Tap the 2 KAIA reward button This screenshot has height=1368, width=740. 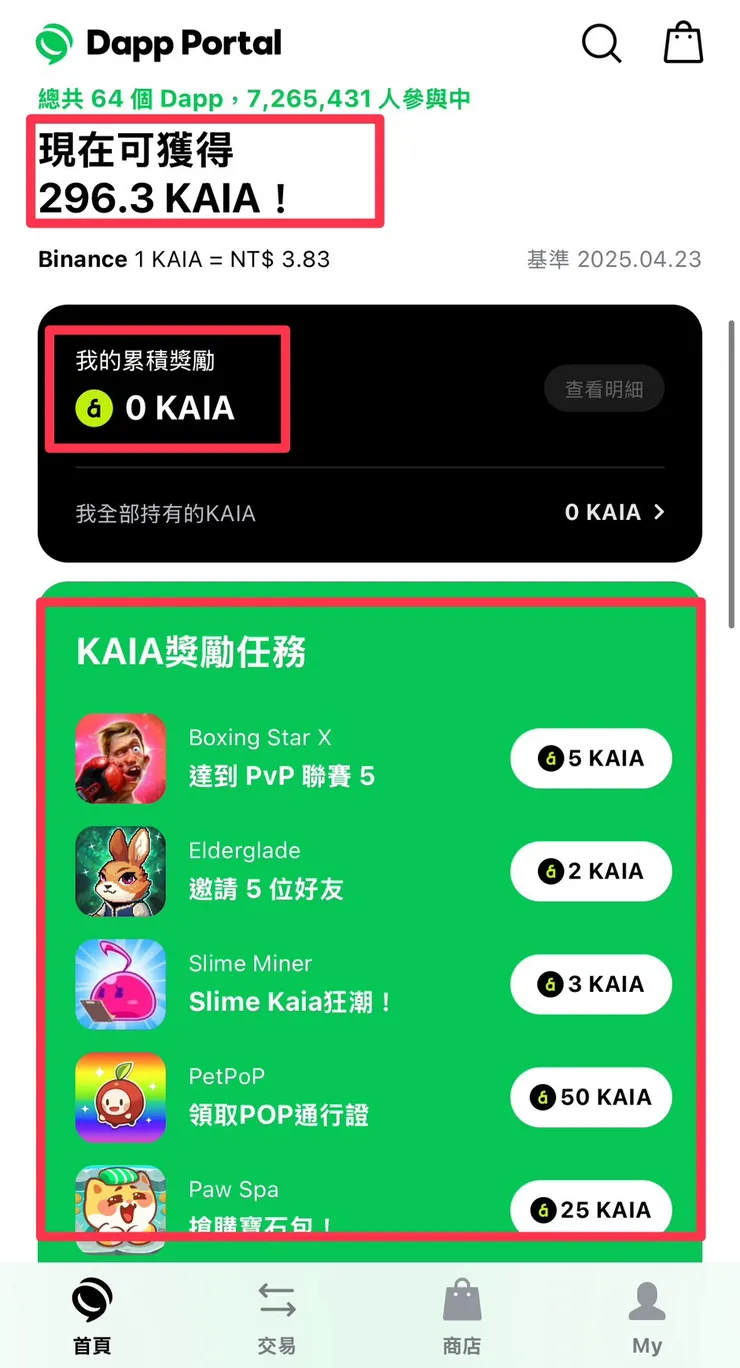coord(591,872)
